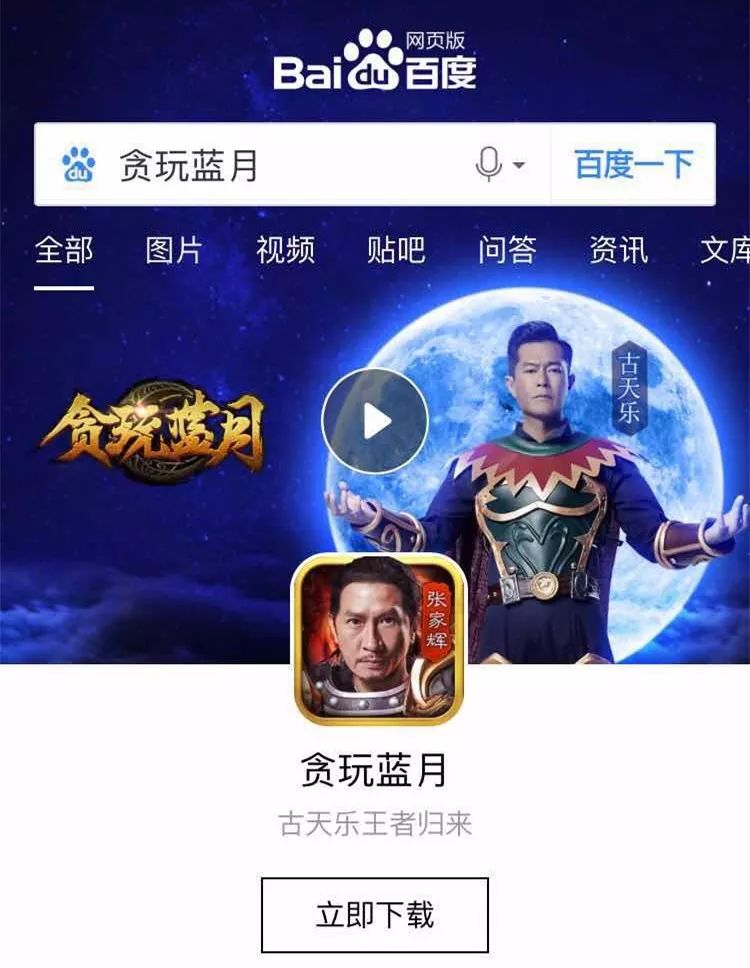Select the 全部 tab
Image resolution: width=750 pixels, height=968 pixels.
pyautogui.click(x=64, y=250)
